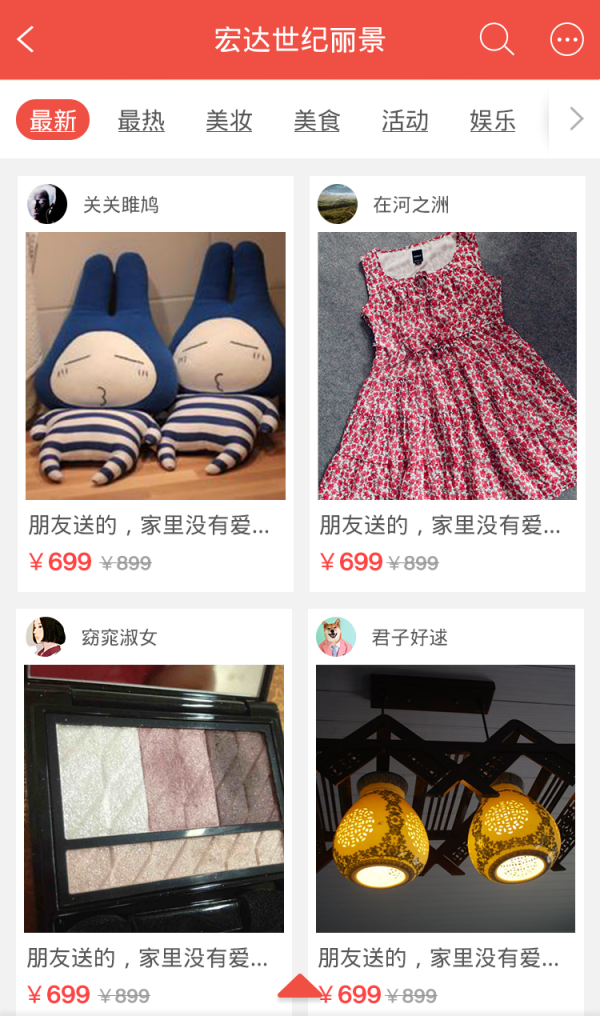The width and height of the screenshot is (600, 1024).
Task: View seller 君子好逑's profile
Action: [336, 637]
